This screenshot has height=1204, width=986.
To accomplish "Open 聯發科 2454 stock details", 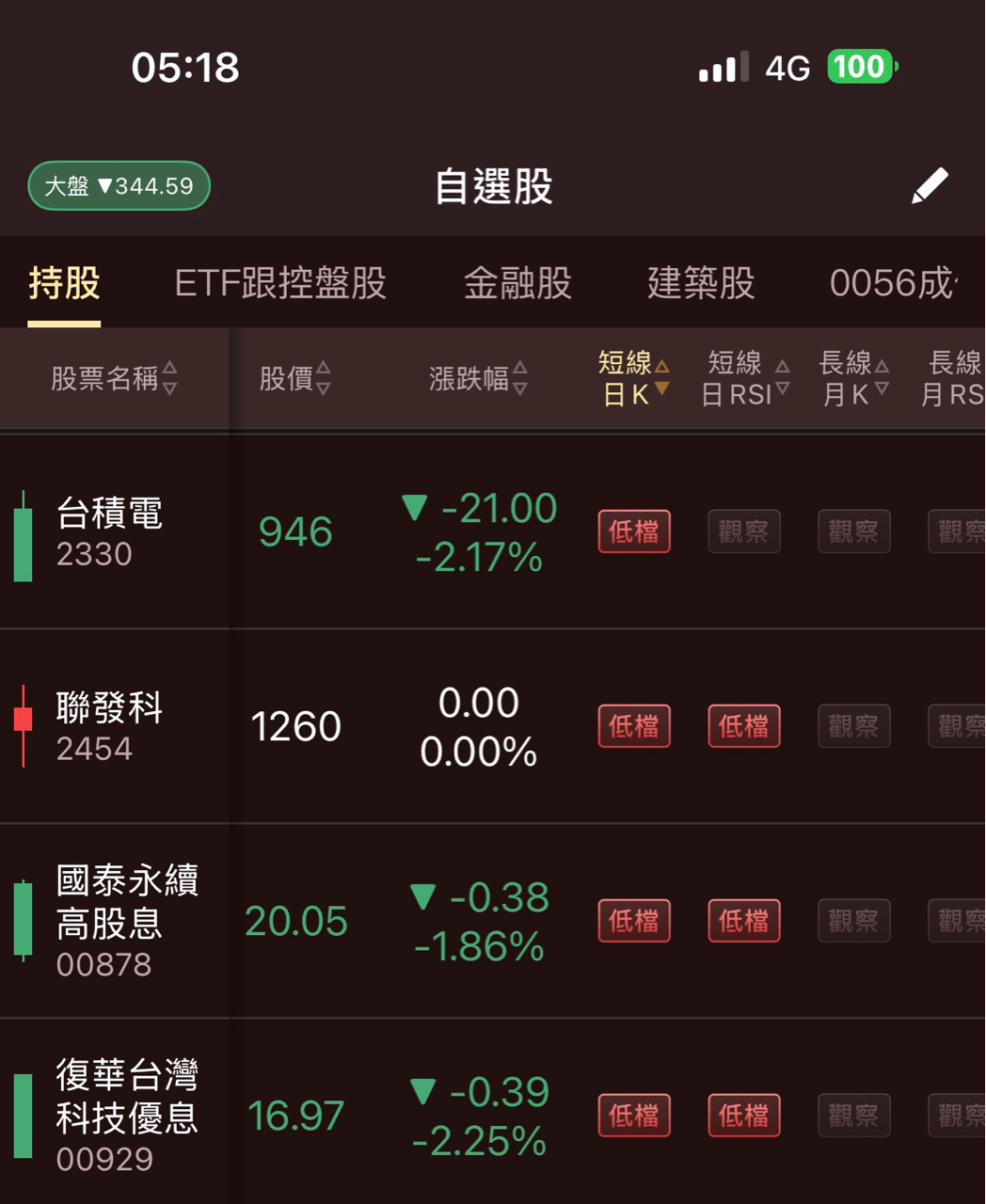I will (x=109, y=727).
